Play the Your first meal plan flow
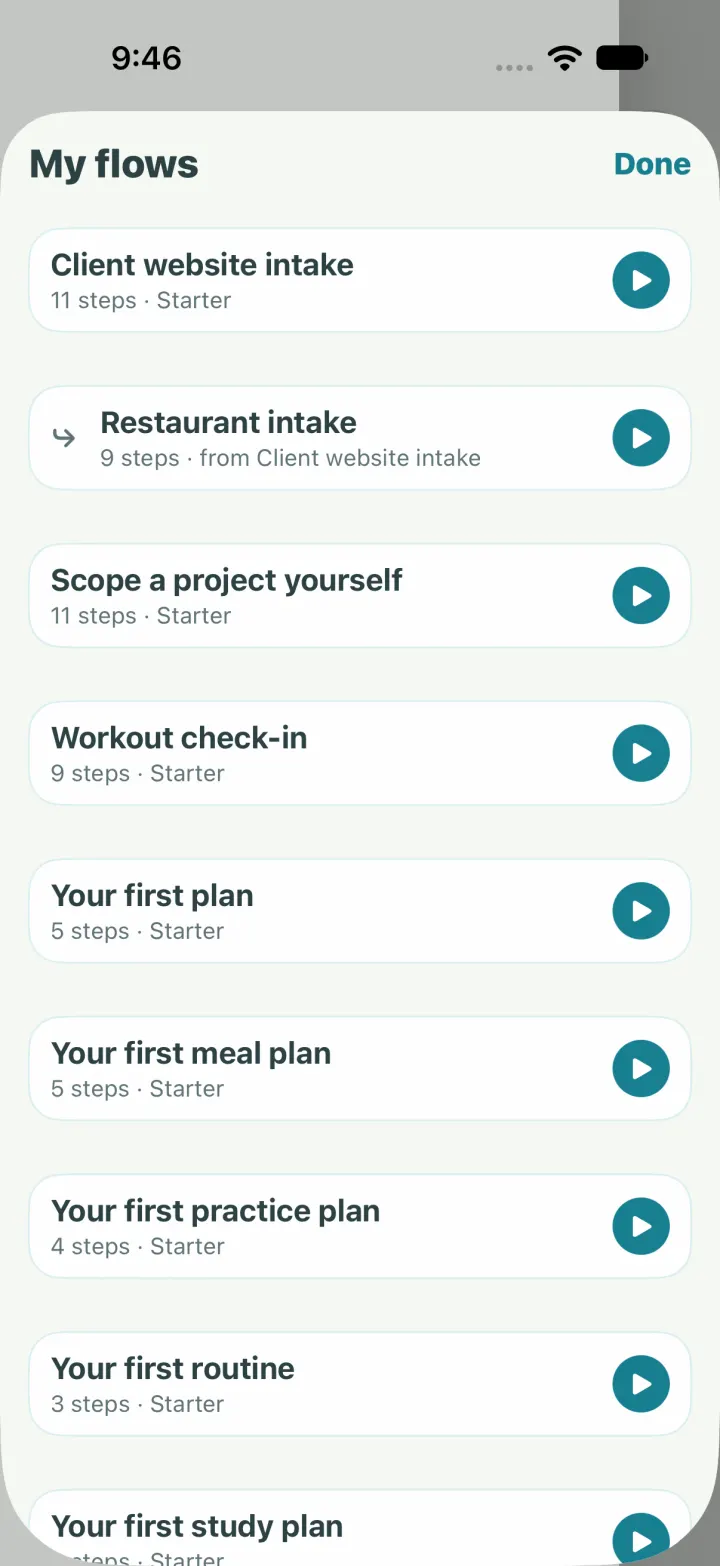 (x=641, y=1068)
